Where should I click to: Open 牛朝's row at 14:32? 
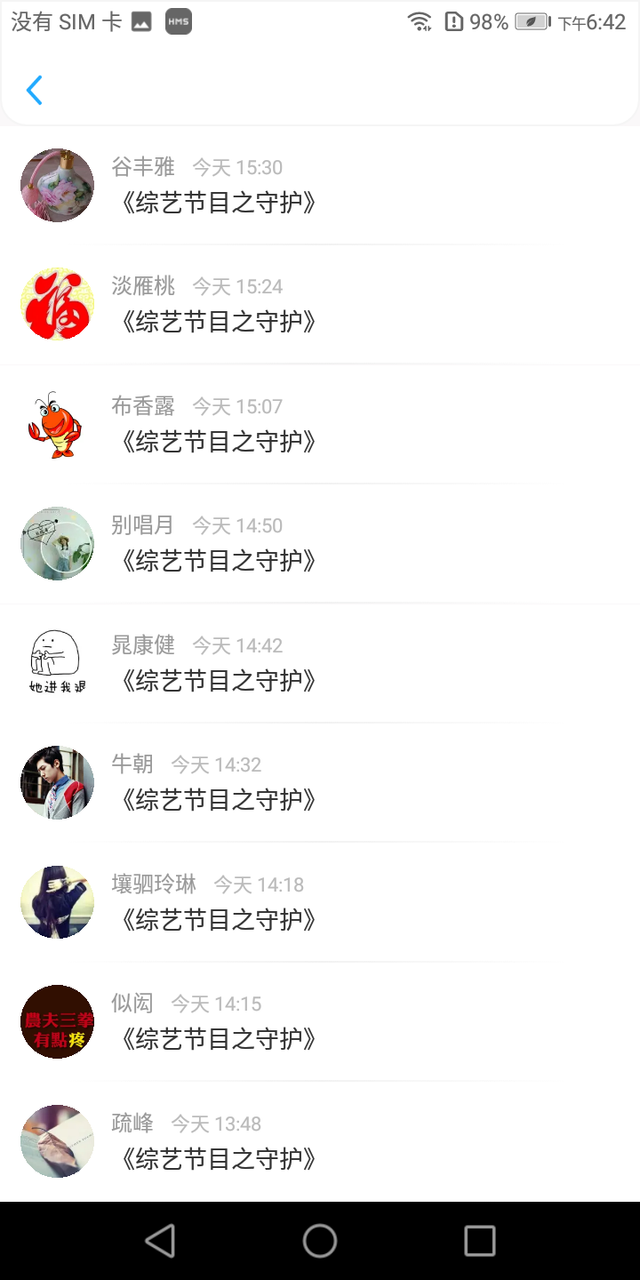[x=320, y=783]
